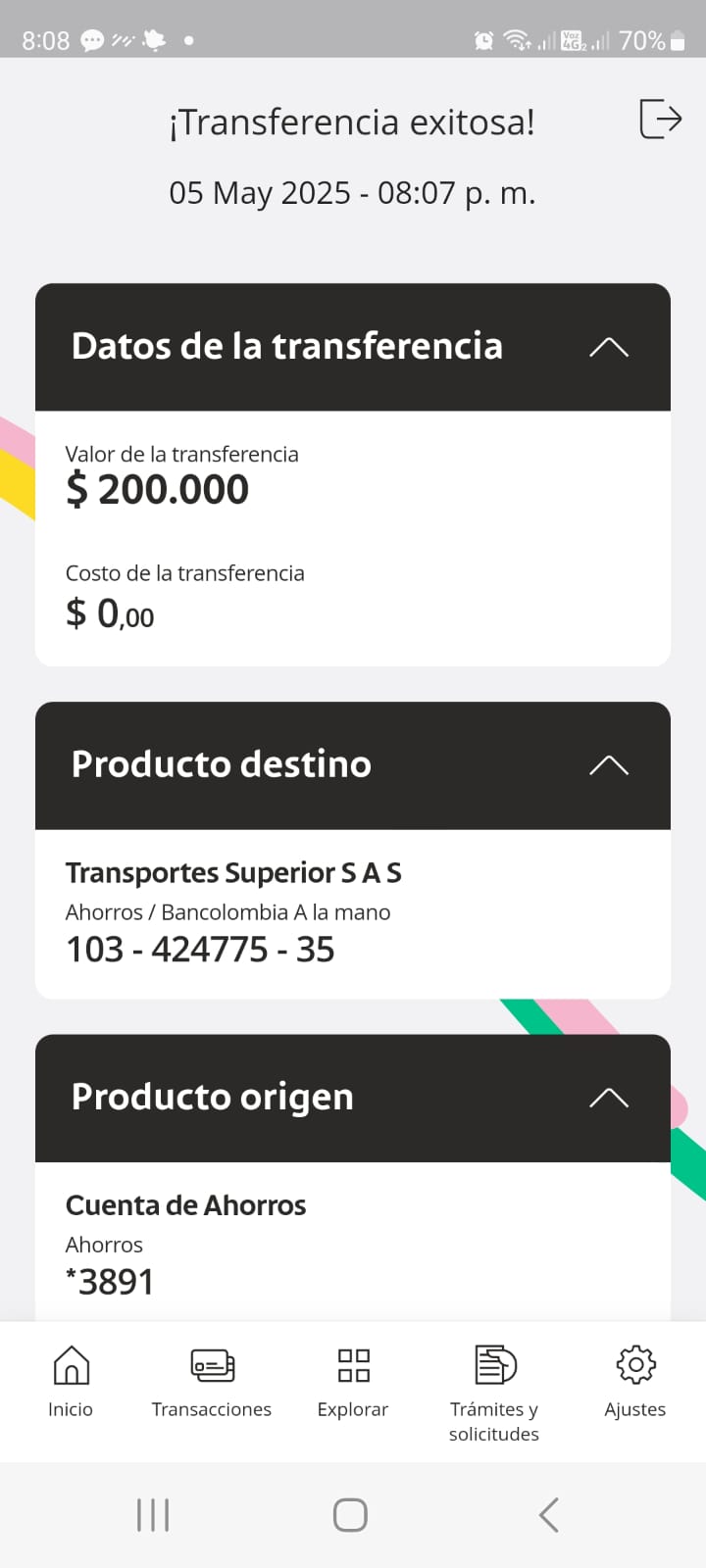Image resolution: width=706 pixels, height=1568 pixels.
Task: Collapse the Datos de la transferencia section
Action: point(608,347)
